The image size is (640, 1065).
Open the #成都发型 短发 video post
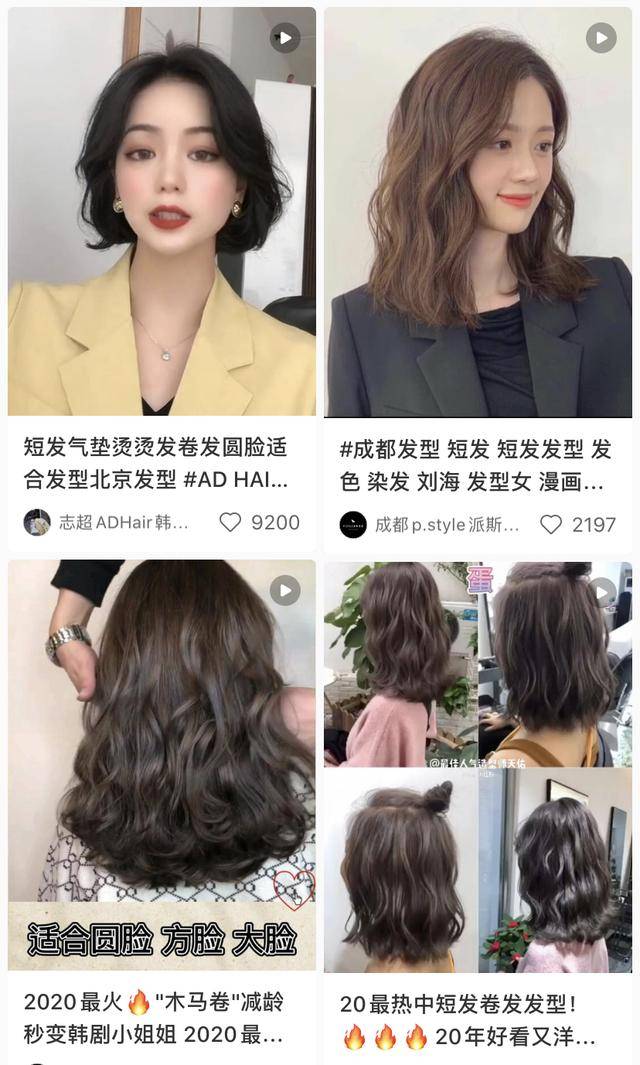click(x=478, y=213)
